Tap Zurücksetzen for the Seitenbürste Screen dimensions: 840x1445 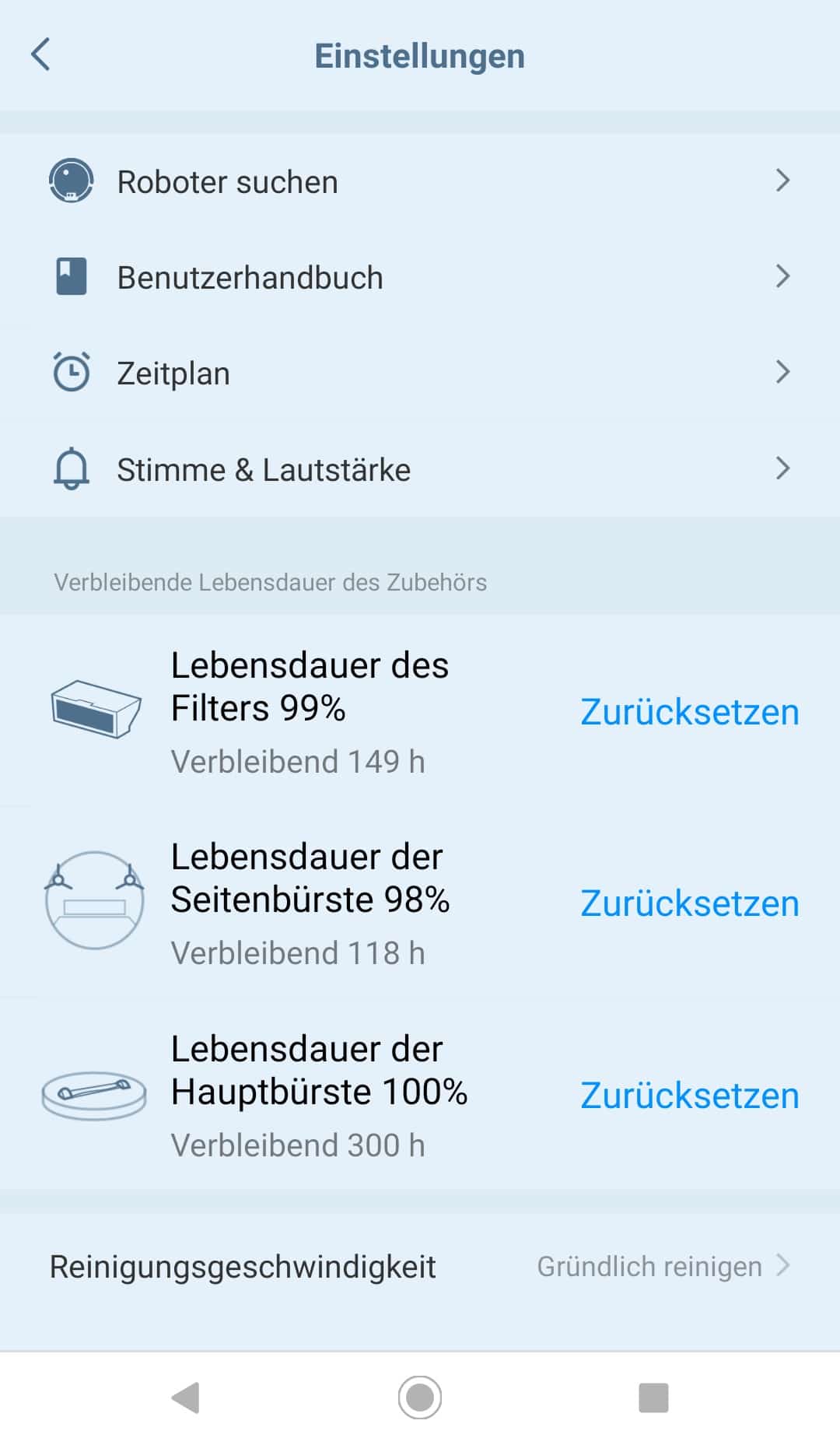689,903
